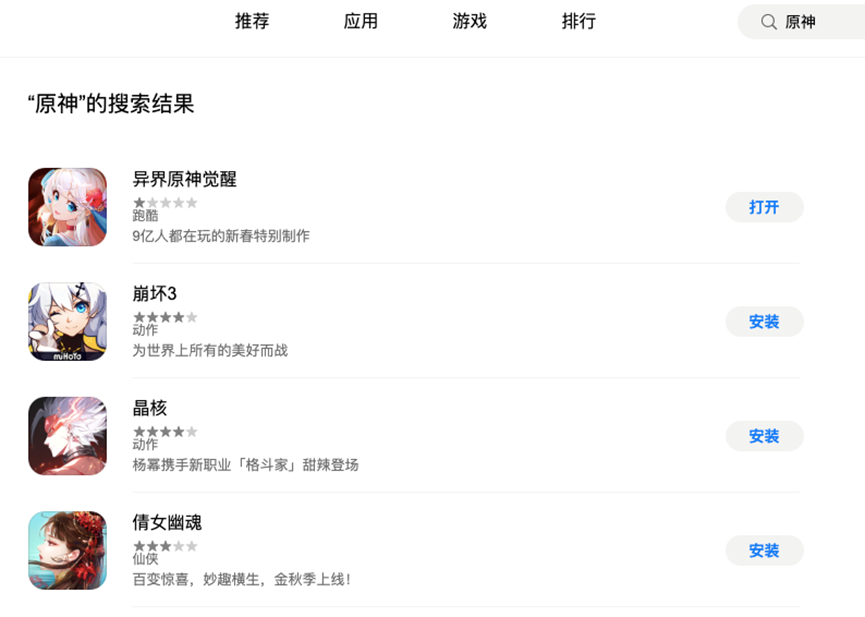Install 倩女幽魂
The width and height of the screenshot is (865, 617).
[x=764, y=551]
